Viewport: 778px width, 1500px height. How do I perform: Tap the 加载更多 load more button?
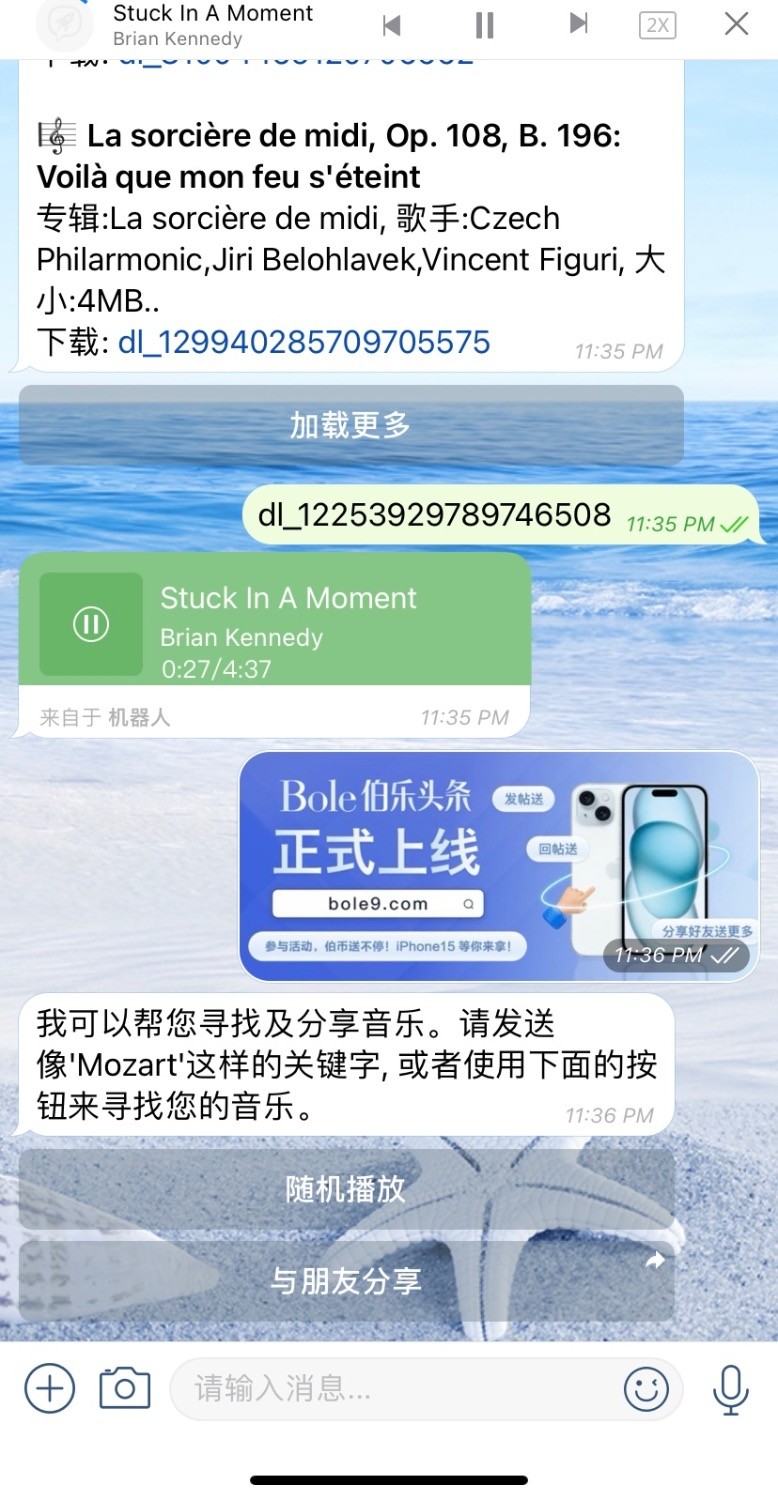351,425
